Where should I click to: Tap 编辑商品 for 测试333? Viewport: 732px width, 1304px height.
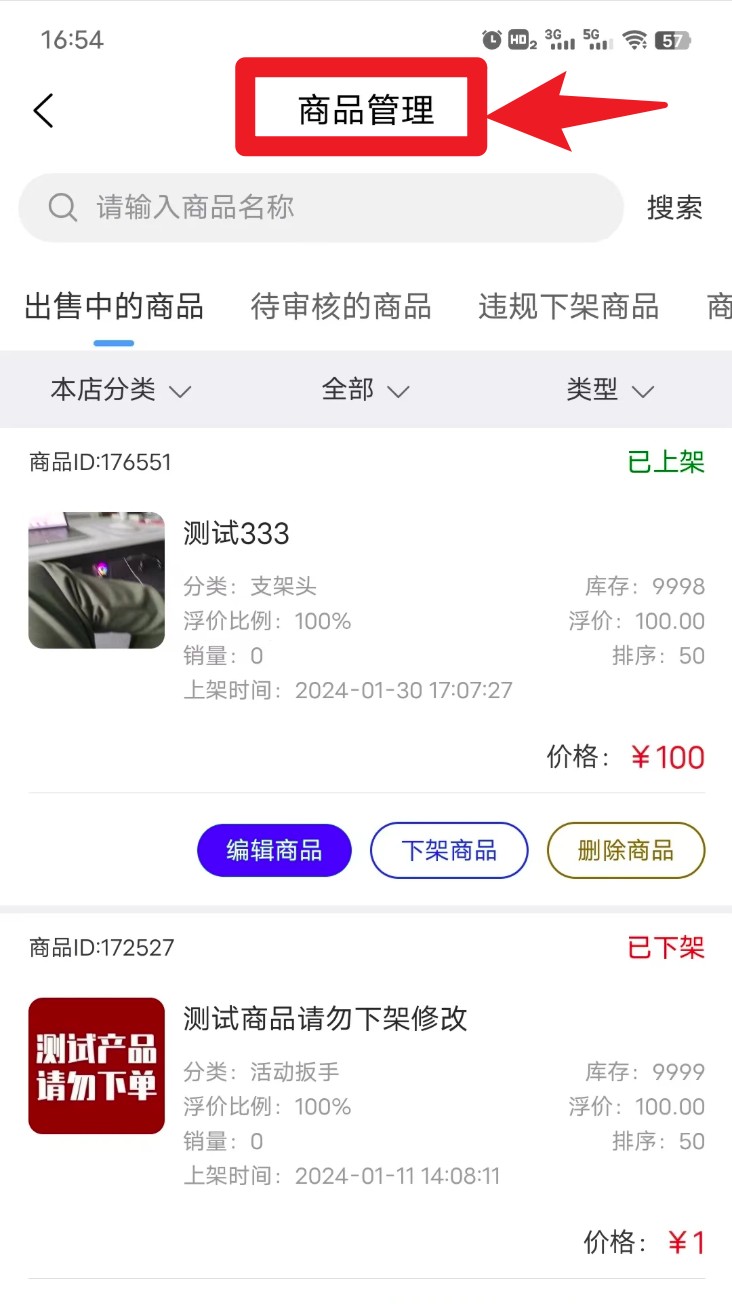(274, 851)
